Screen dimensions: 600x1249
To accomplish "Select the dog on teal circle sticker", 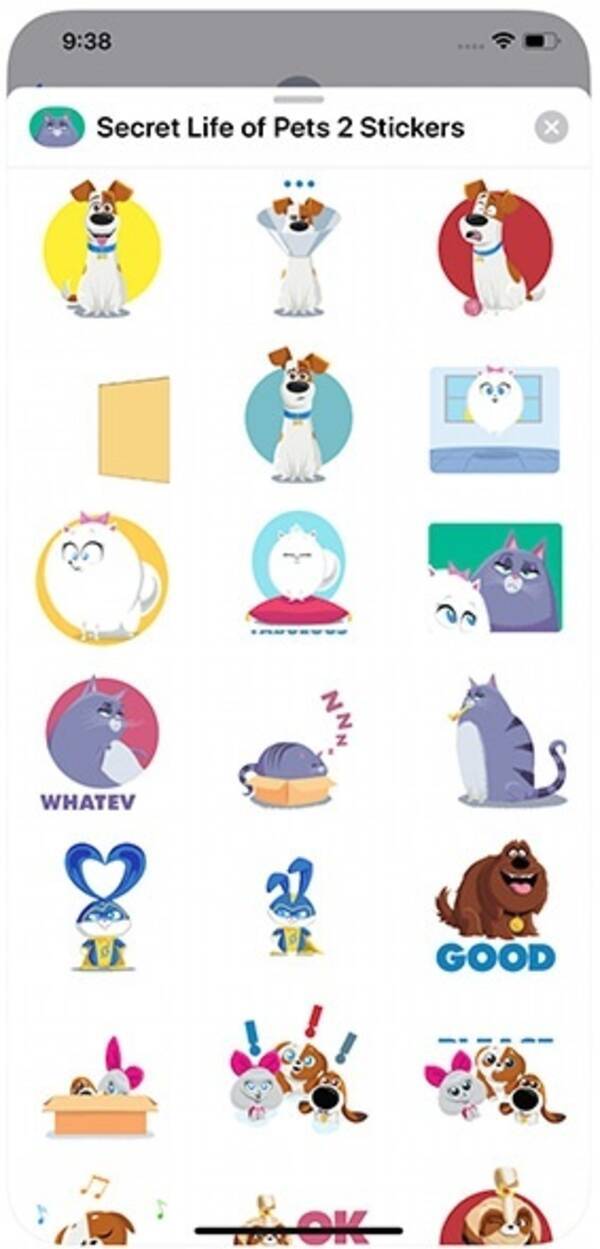I will 298,414.
